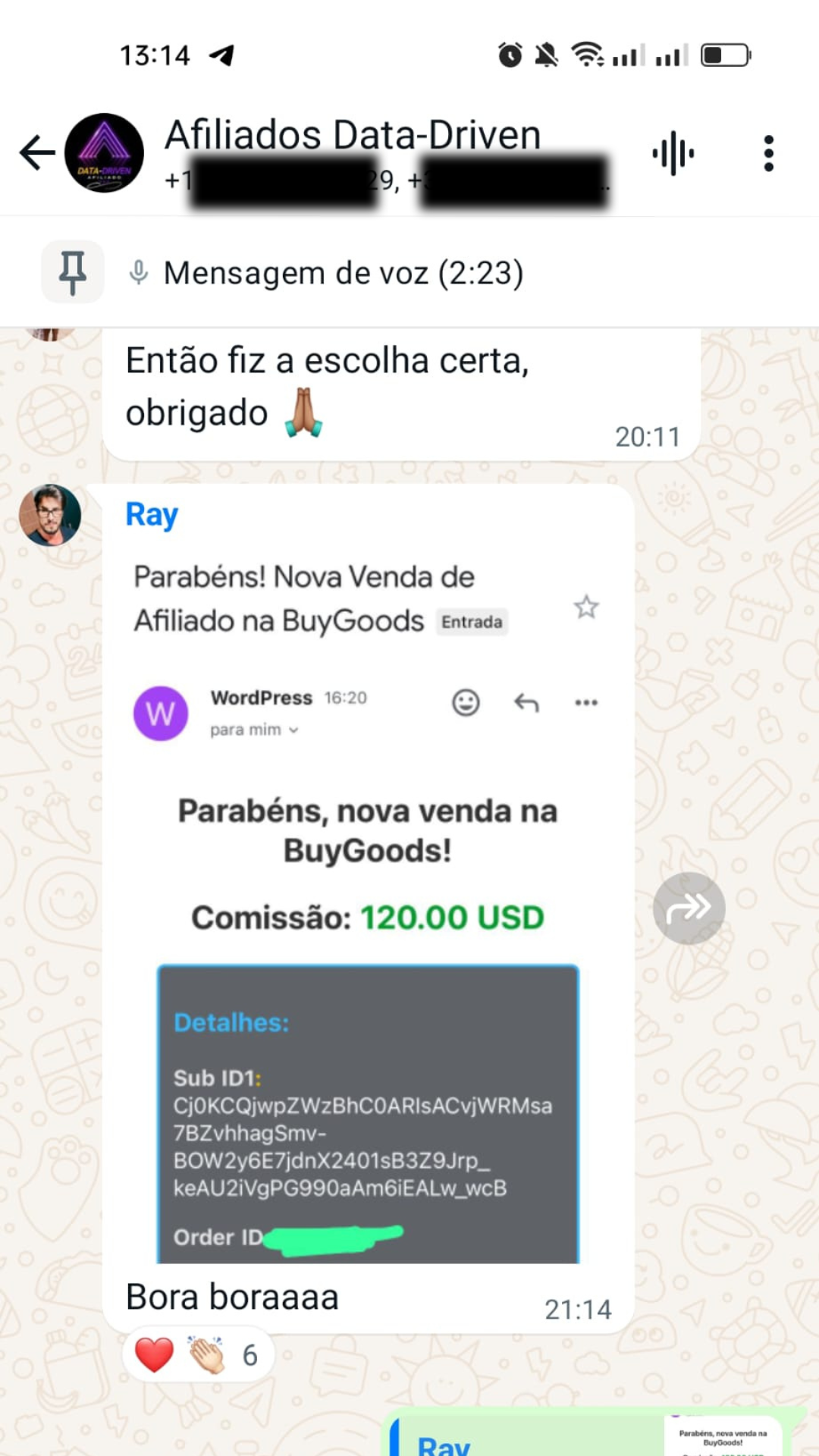Open the three-dot overflow menu

768,154
